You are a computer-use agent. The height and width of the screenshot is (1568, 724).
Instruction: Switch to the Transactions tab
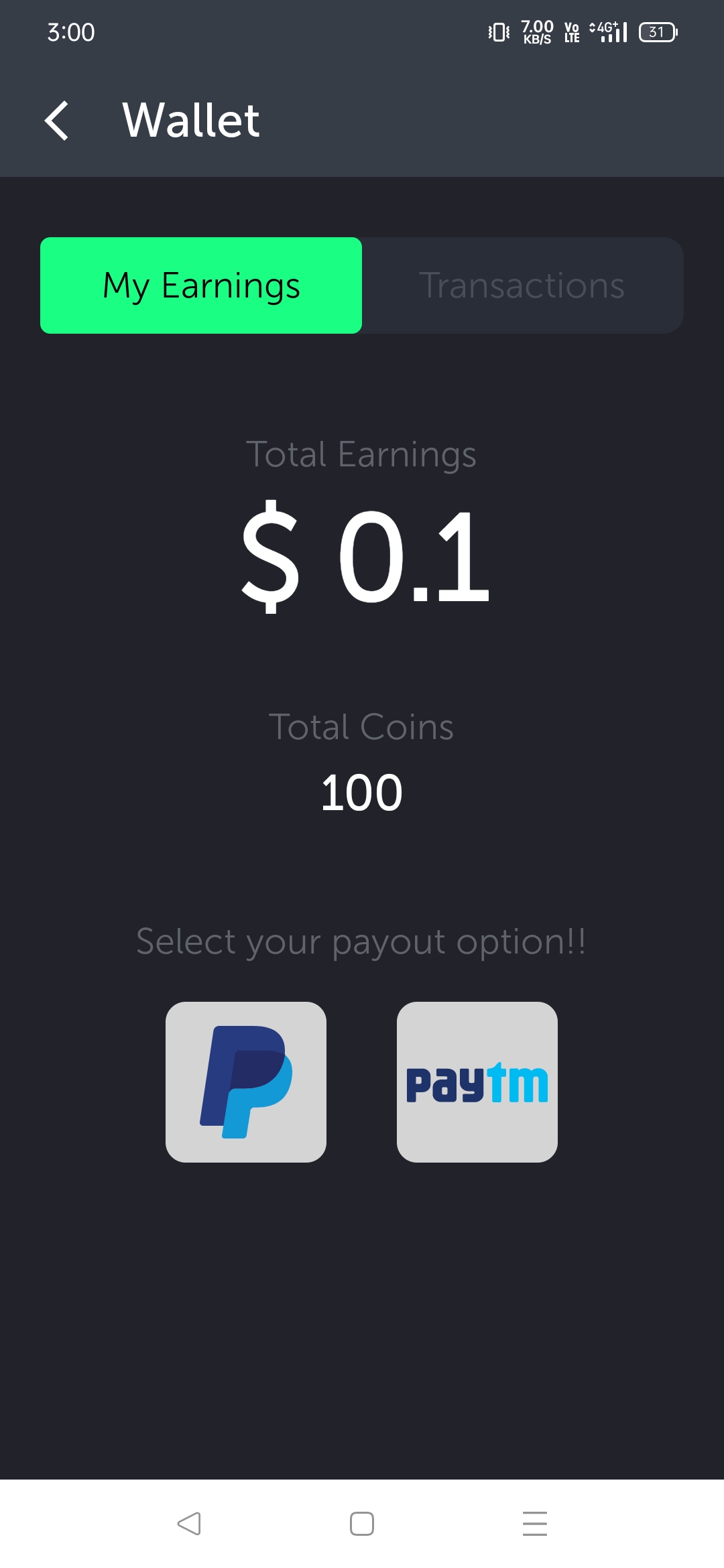[522, 285]
